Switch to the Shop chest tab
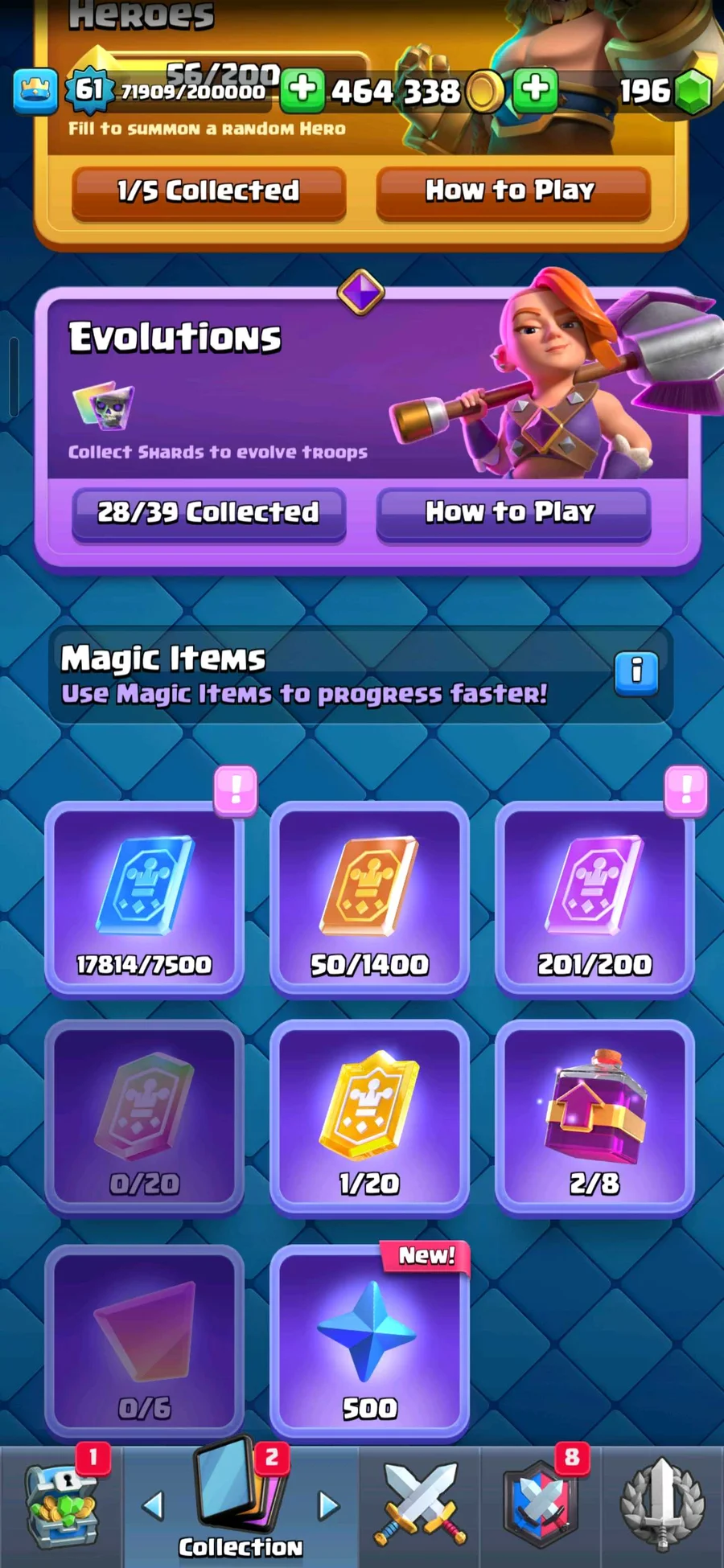 (61, 1505)
